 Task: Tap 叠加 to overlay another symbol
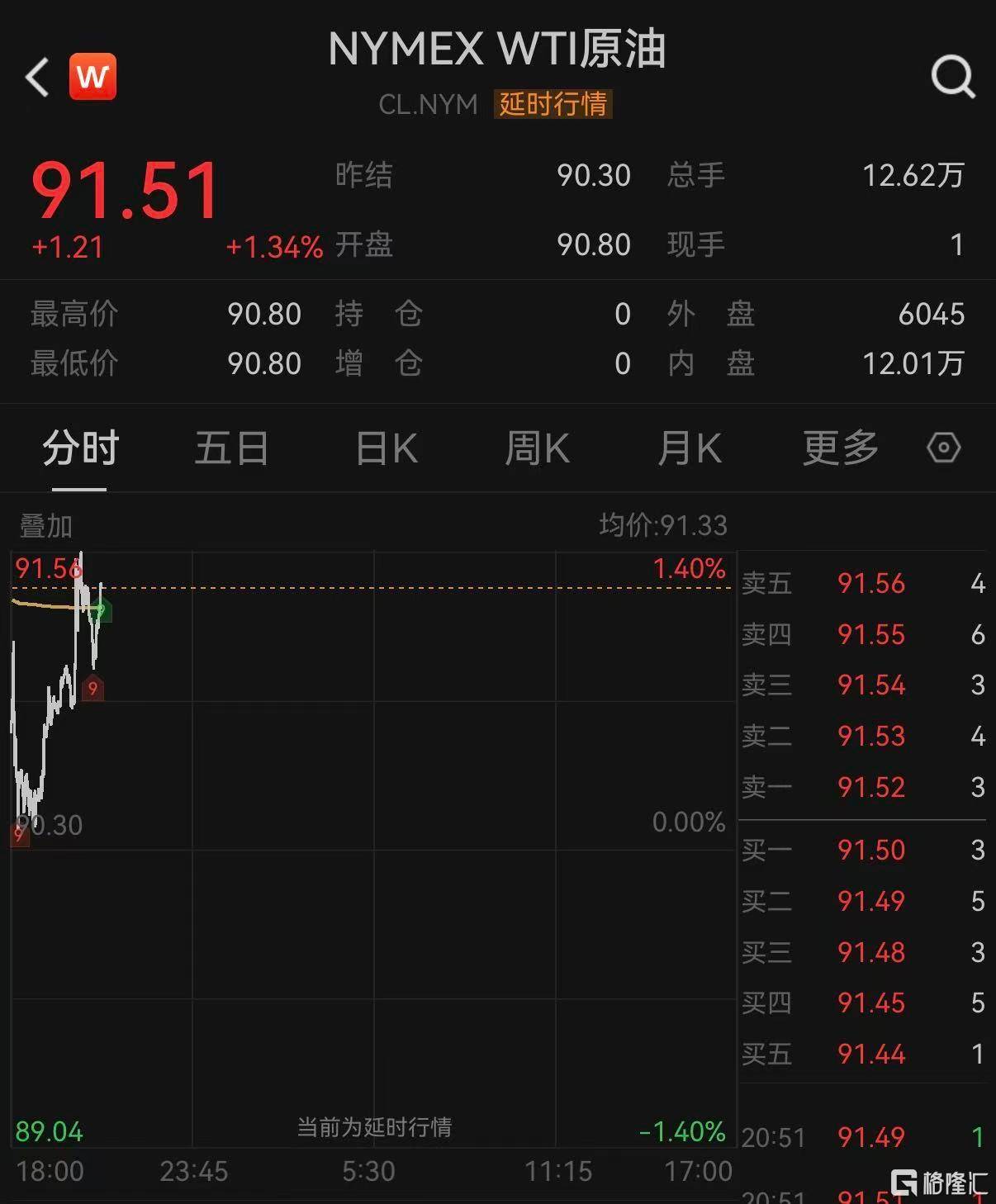[x=46, y=526]
